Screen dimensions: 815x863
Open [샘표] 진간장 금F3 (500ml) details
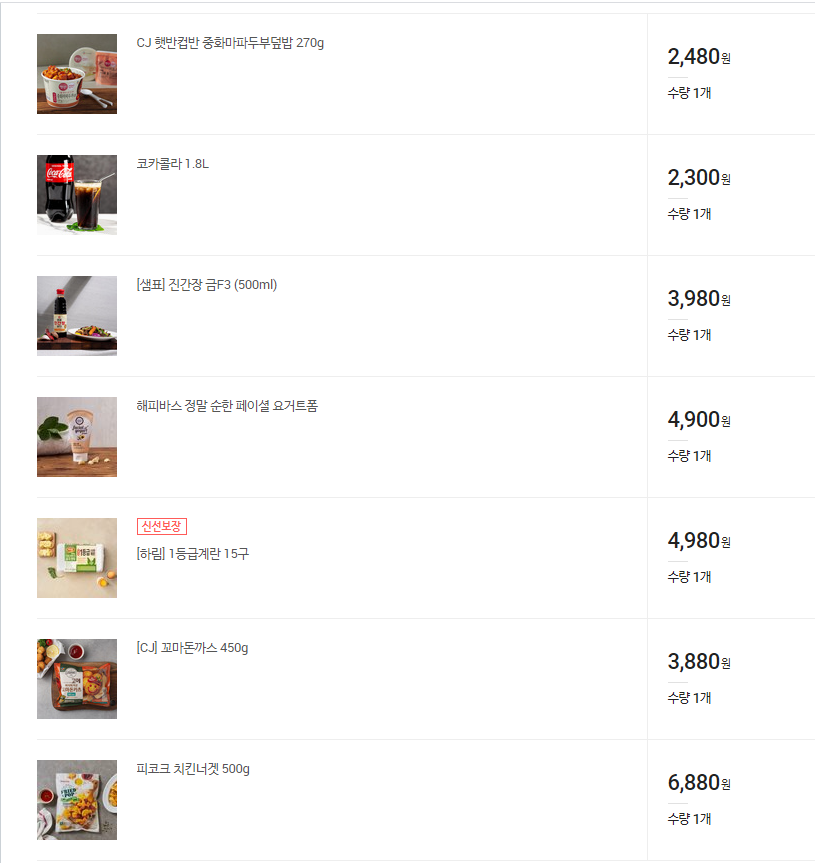pos(207,285)
